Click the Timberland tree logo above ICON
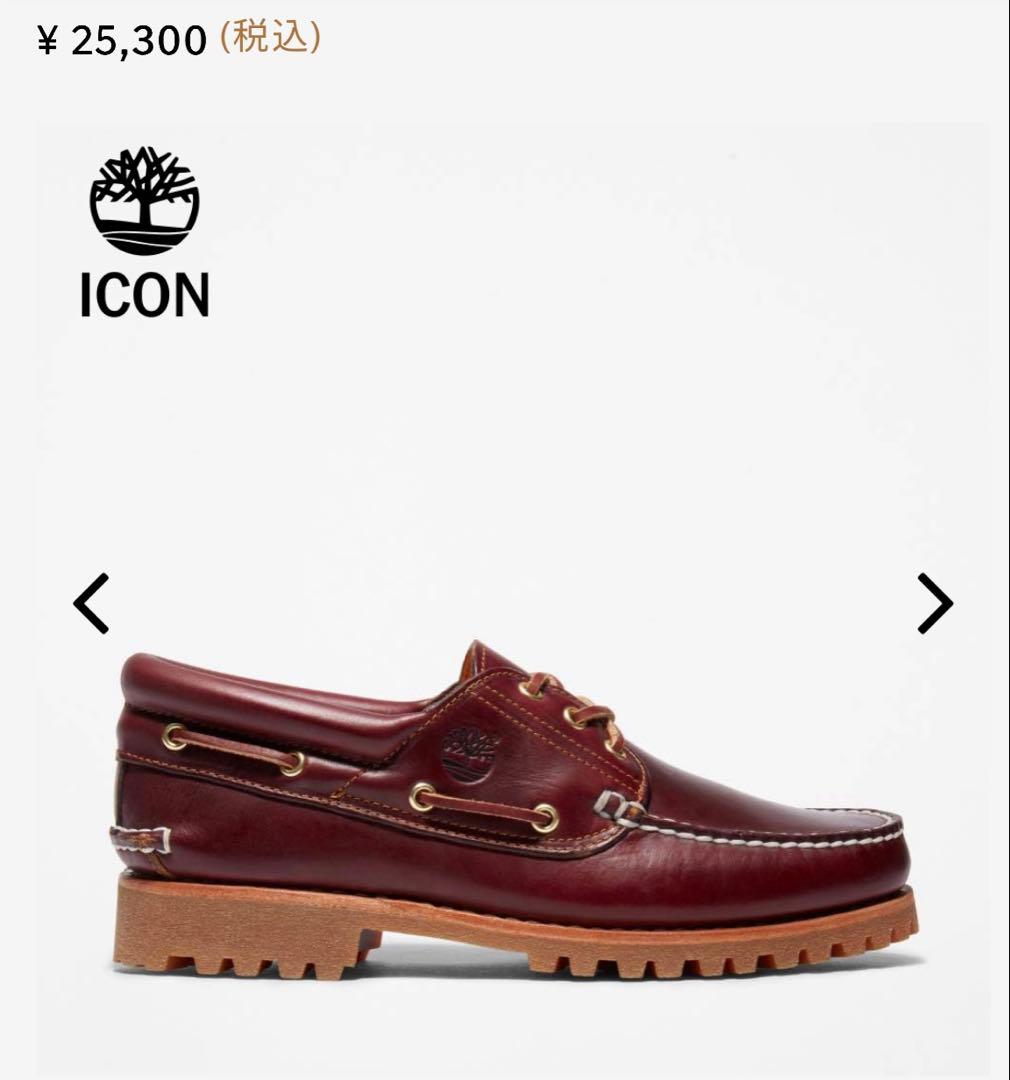1010x1080 pixels. [143, 200]
